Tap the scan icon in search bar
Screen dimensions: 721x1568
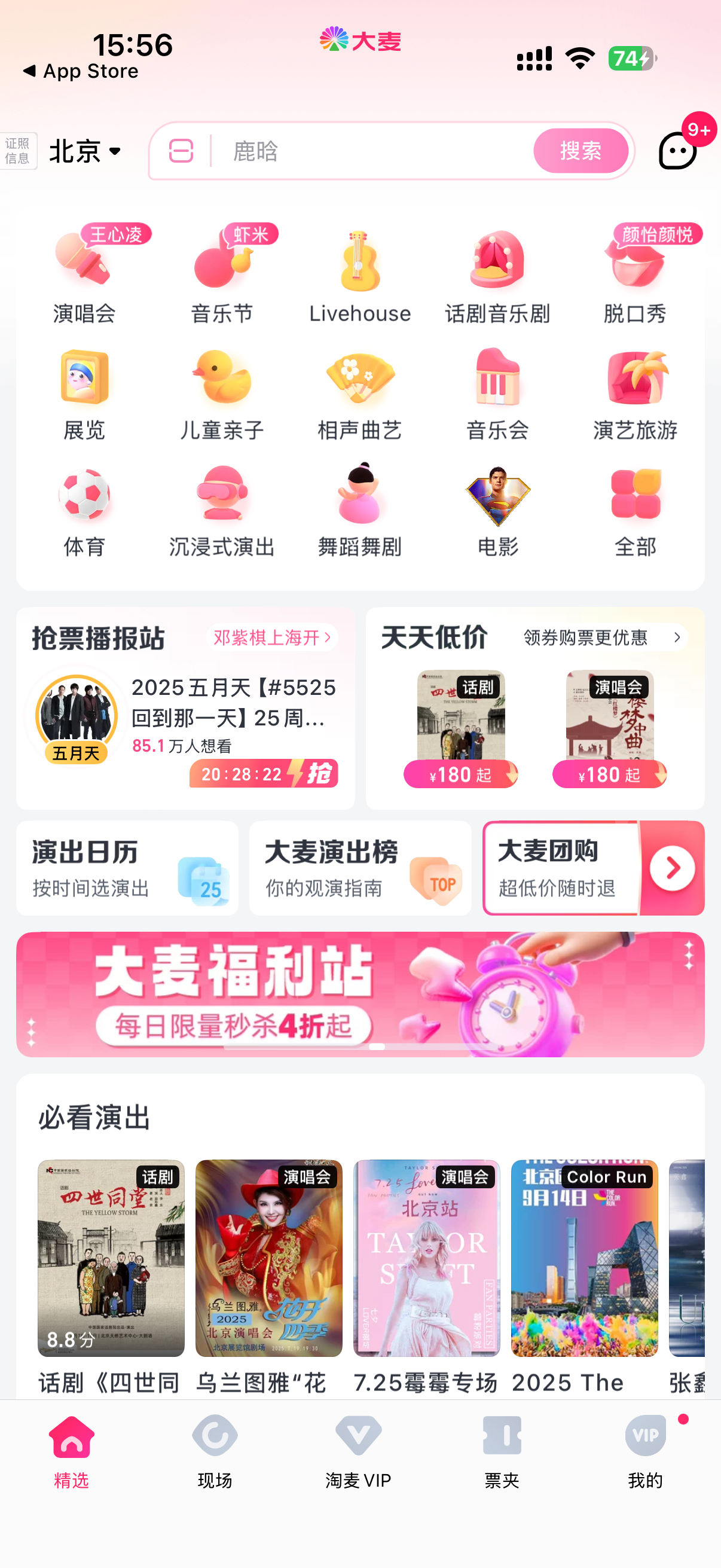tap(181, 150)
